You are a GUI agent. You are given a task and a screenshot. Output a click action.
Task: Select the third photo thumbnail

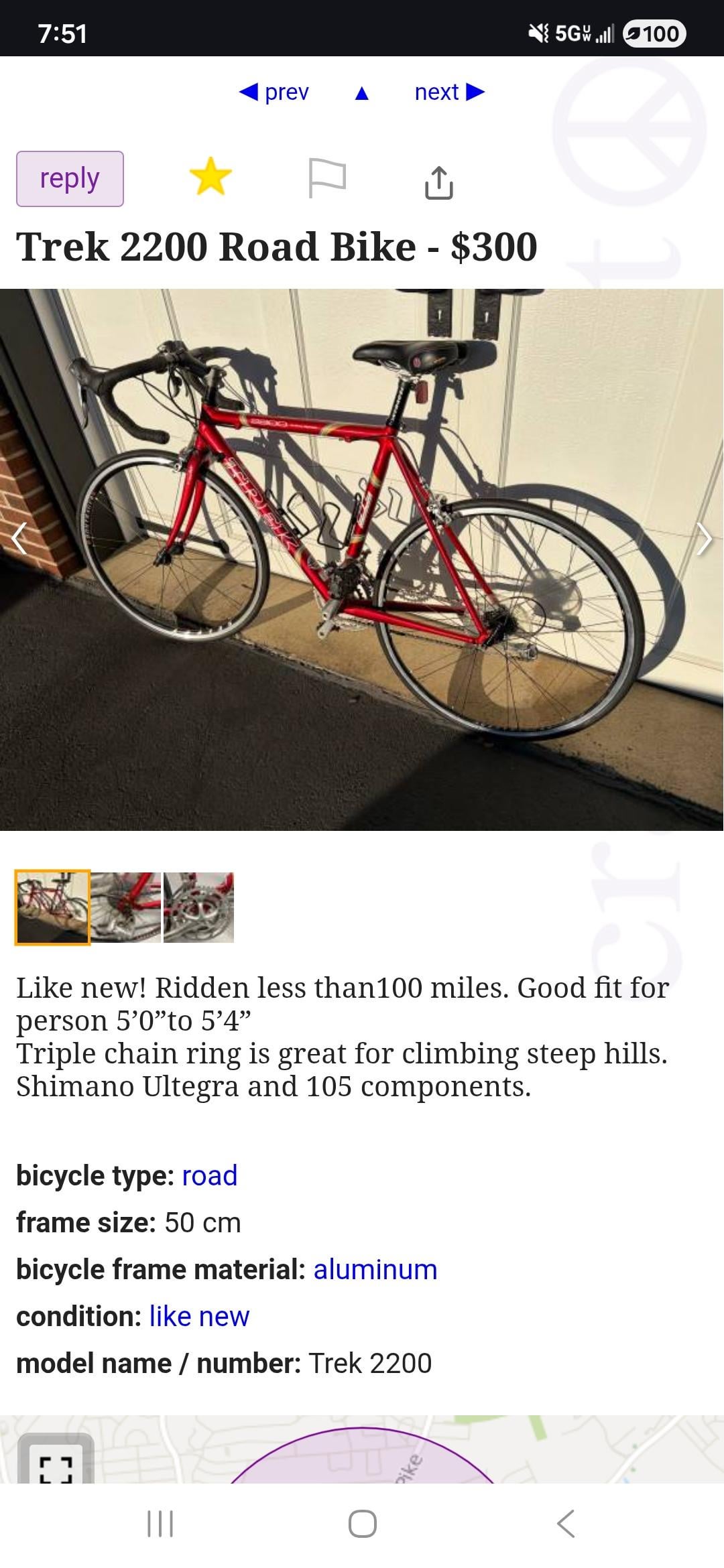coord(198,907)
